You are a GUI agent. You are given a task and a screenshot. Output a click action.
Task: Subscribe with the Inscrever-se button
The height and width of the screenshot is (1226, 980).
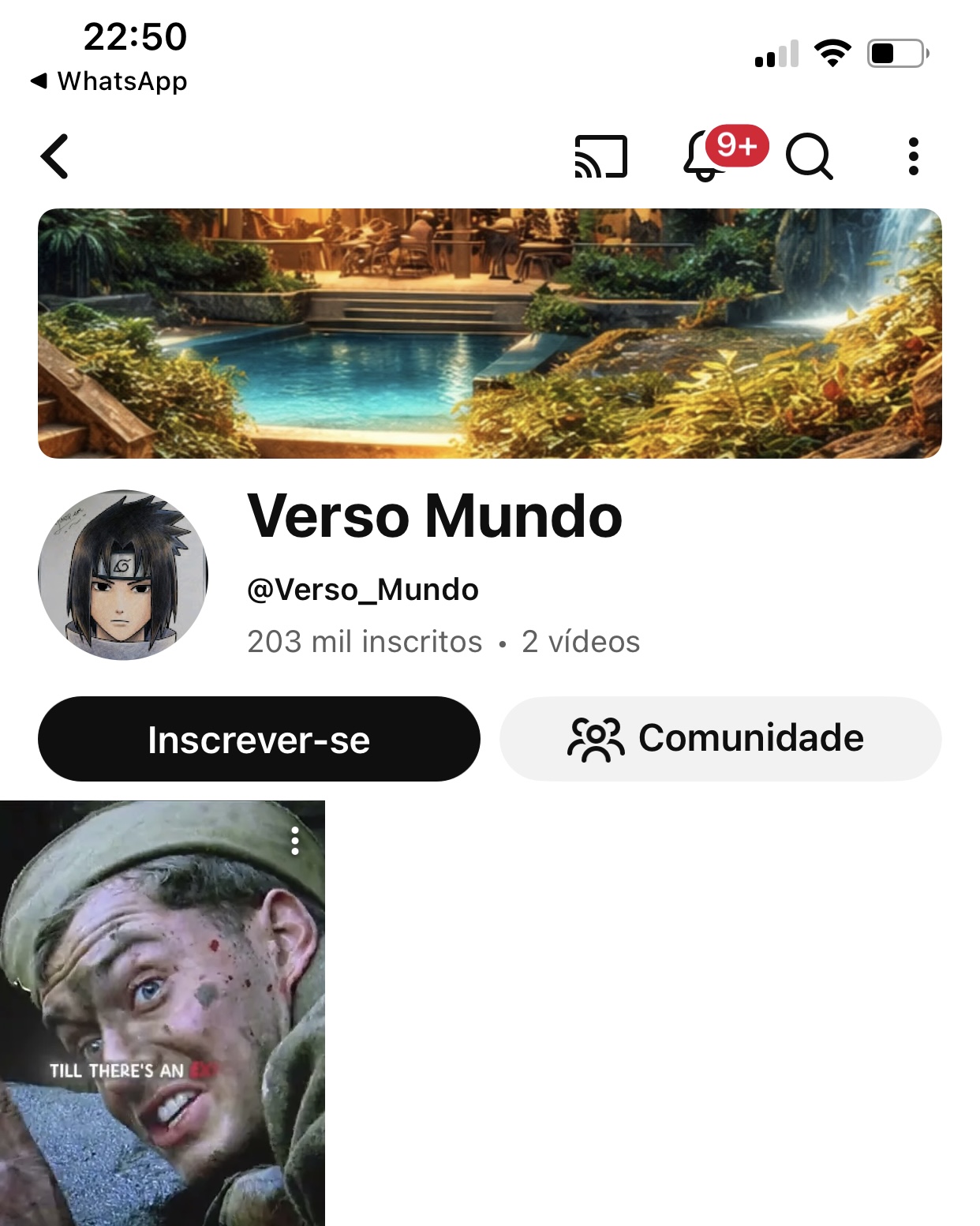click(259, 740)
